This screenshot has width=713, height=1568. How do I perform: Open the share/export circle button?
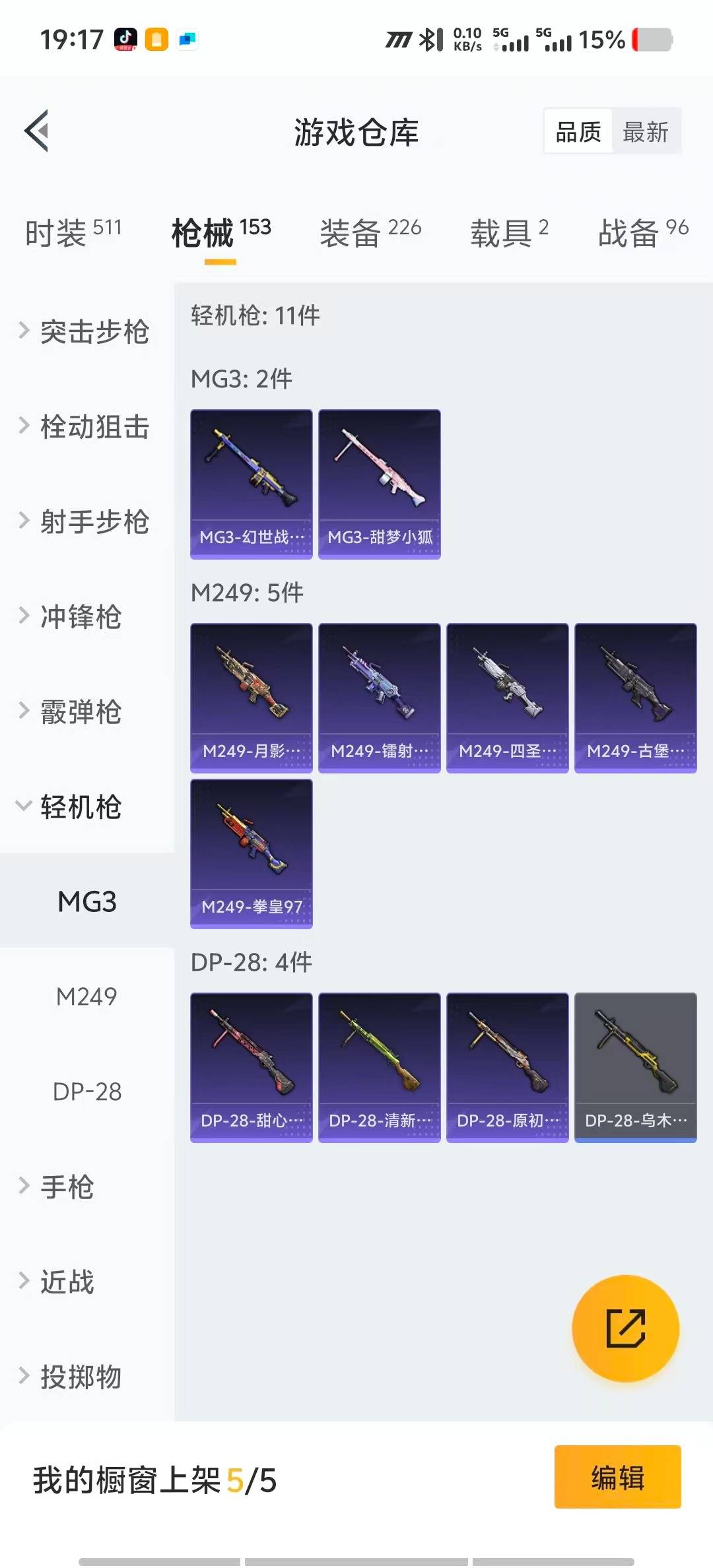pyautogui.click(x=624, y=1328)
